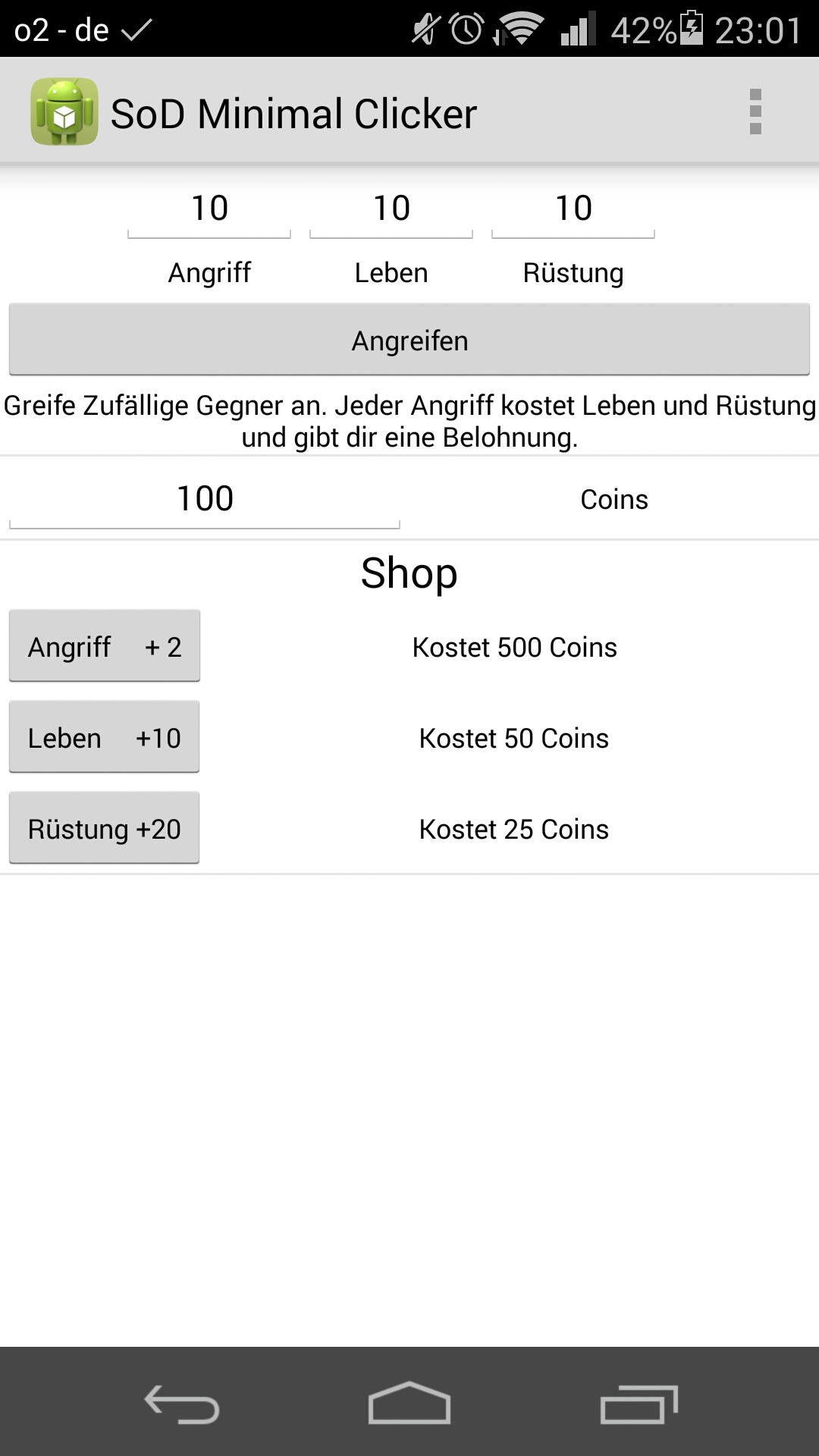The image size is (819, 1456).
Task: Select the Leben value field showing 10
Action: (x=391, y=210)
